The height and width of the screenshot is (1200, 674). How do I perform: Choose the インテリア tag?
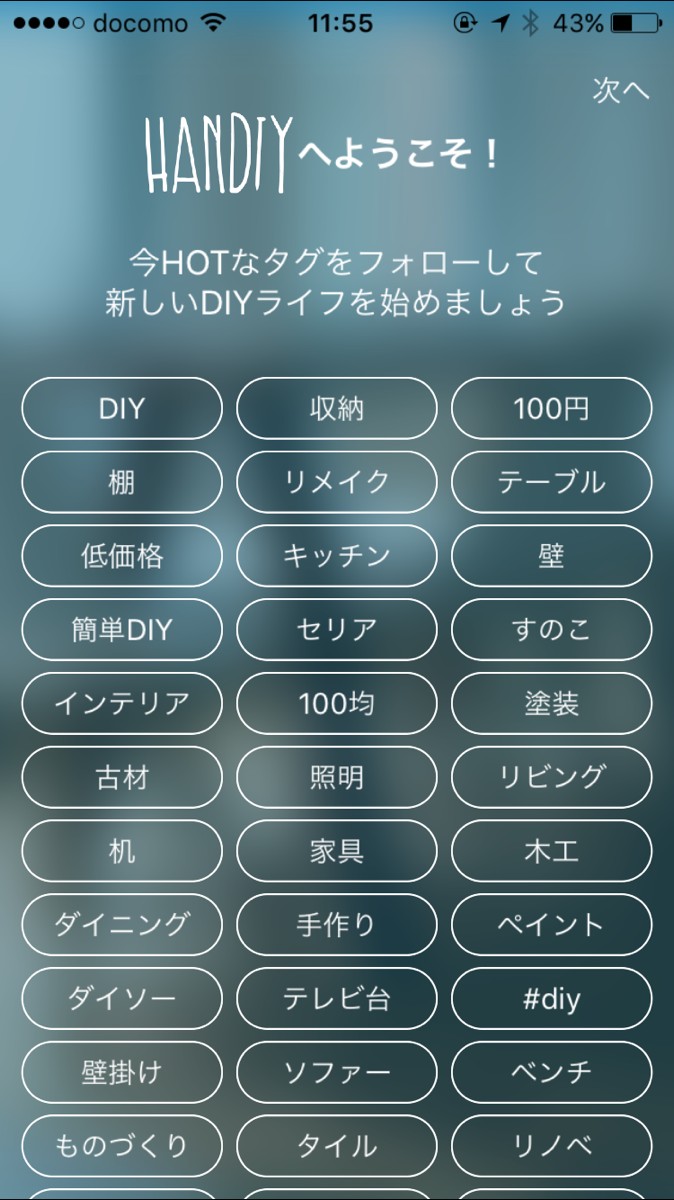point(122,704)
